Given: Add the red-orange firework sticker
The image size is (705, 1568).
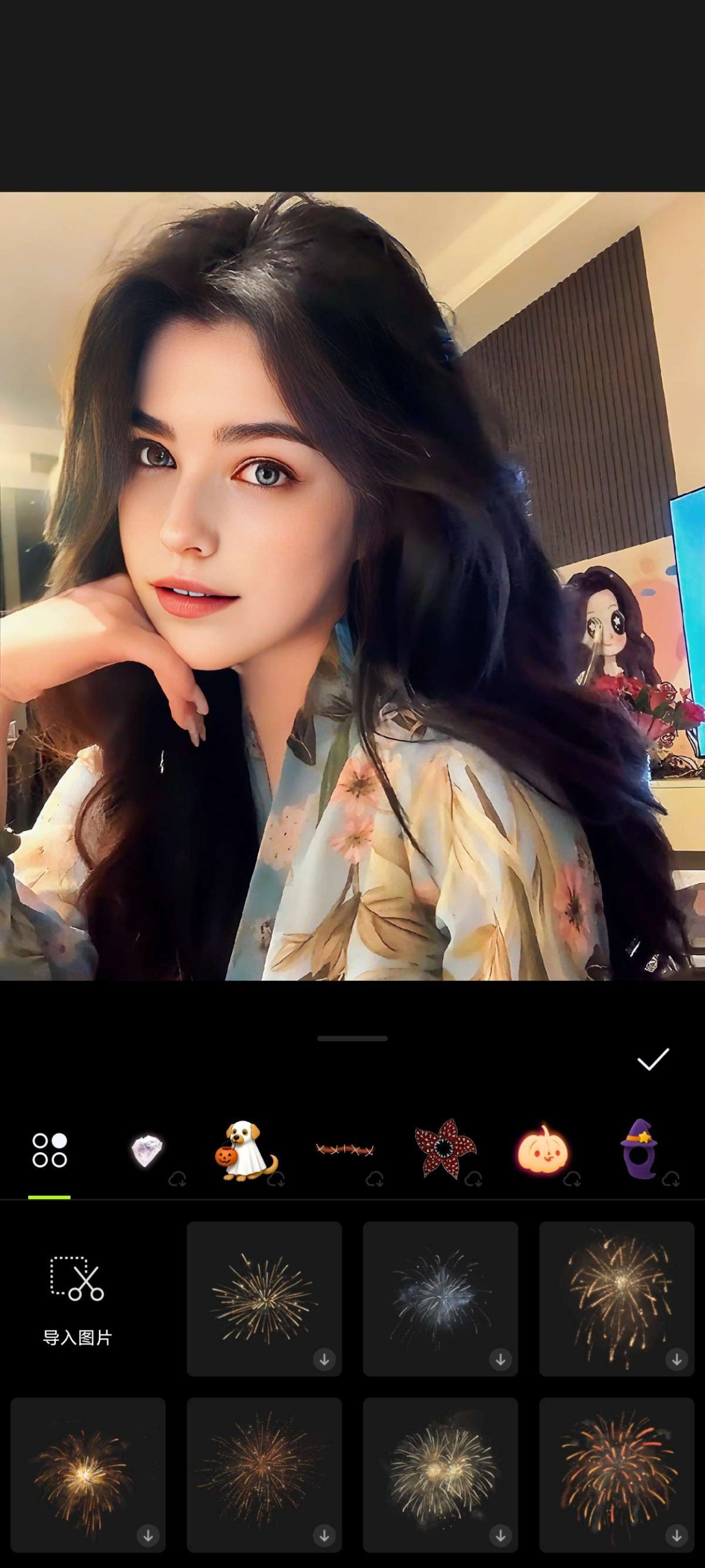Looking at the screenshot, I should 617,1474.
